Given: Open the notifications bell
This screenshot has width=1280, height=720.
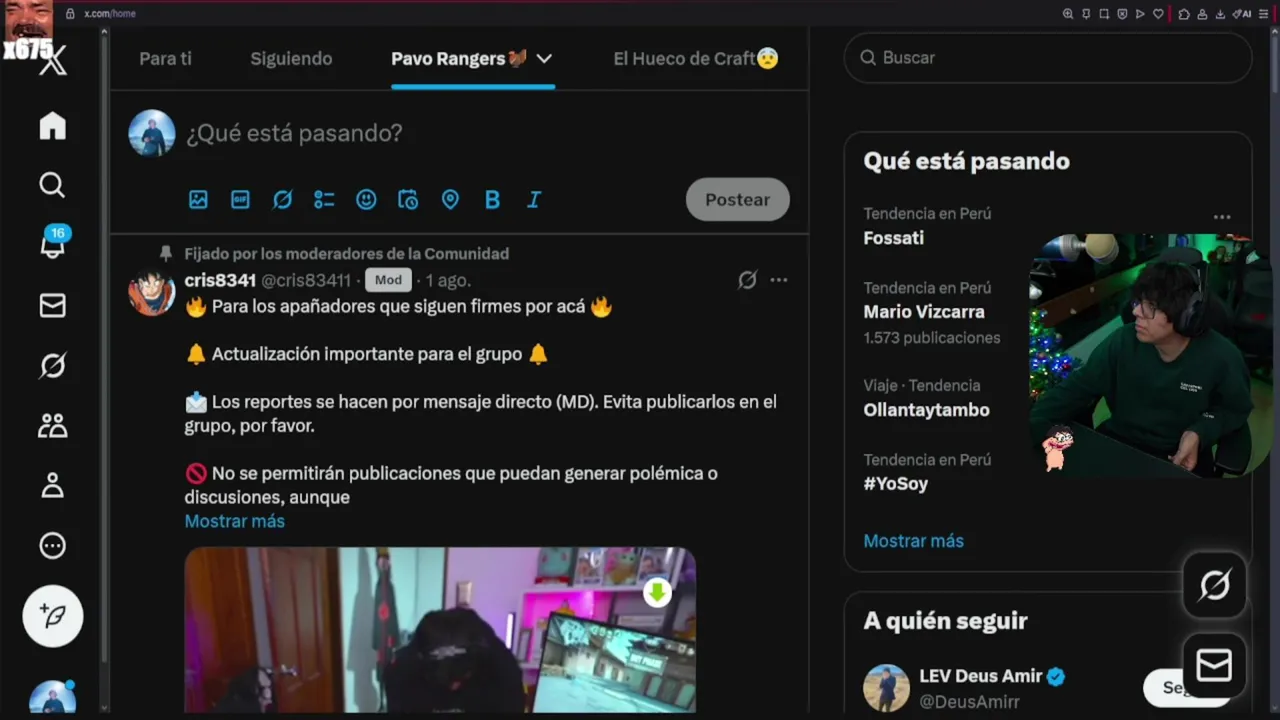Looking at the screenshot, I should 52,245.
